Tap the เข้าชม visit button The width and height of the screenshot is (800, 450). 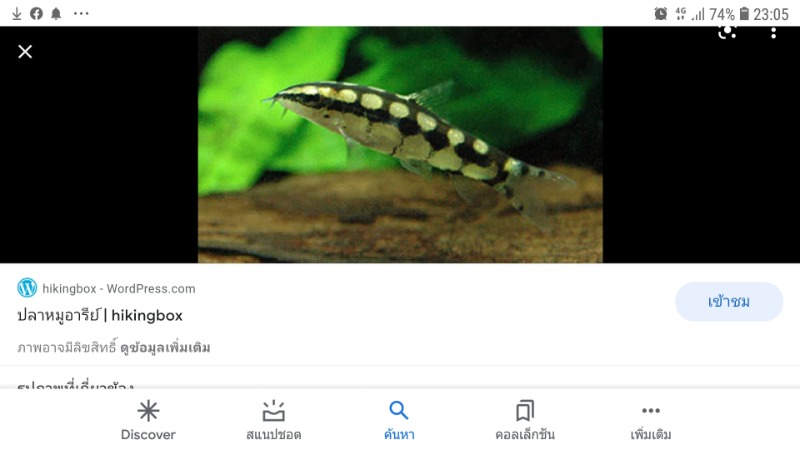[729, 302]
